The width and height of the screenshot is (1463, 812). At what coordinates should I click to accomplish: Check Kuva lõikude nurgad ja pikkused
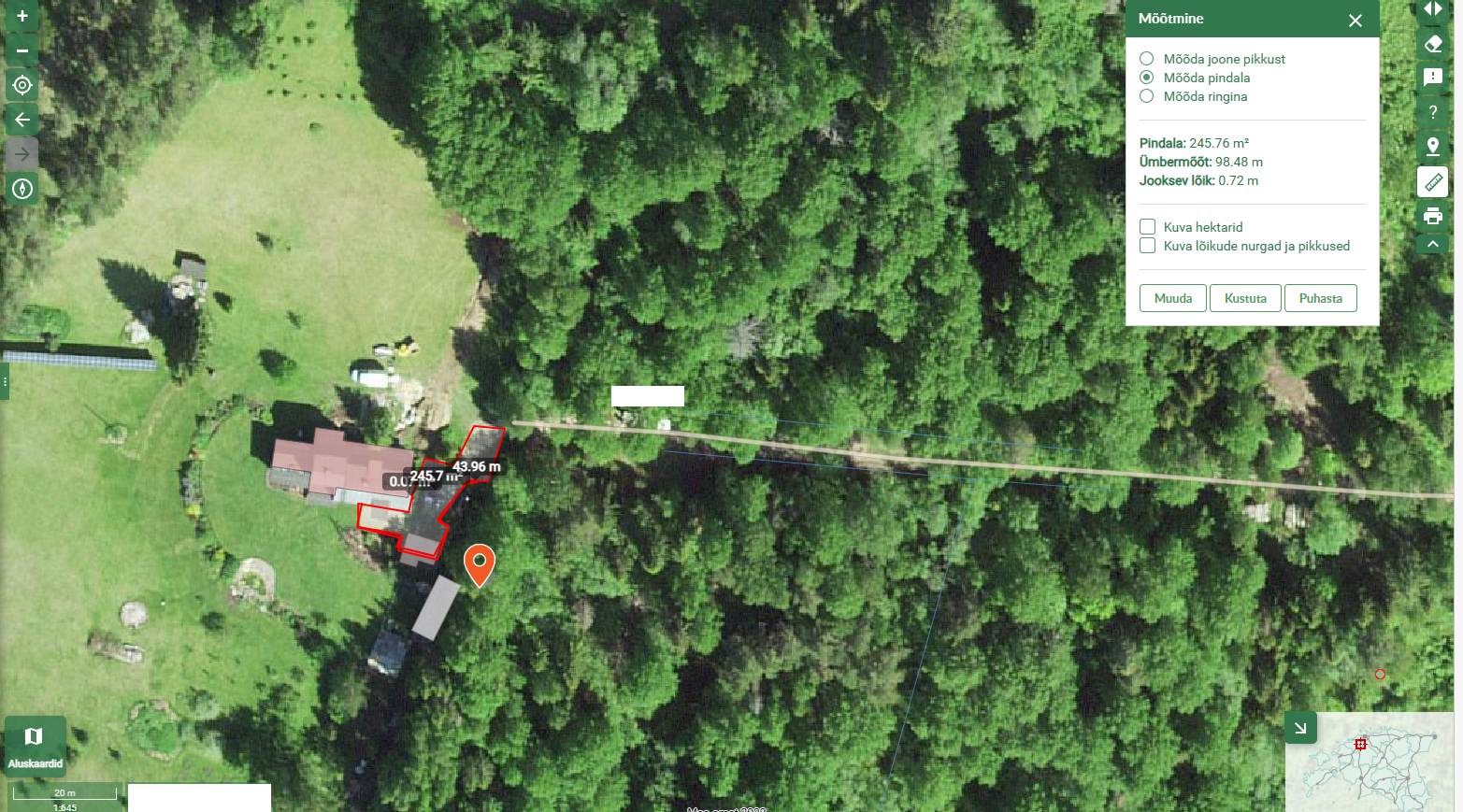[x=1148, y=246]
